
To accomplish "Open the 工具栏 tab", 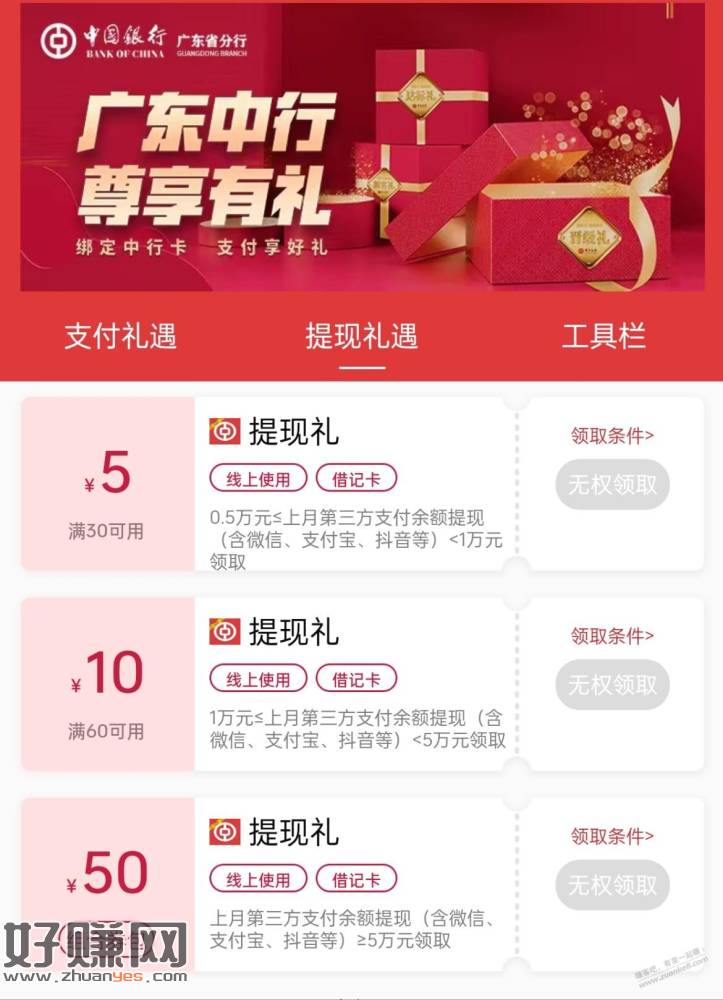I will pyautogui.click(x=602, y=336).
